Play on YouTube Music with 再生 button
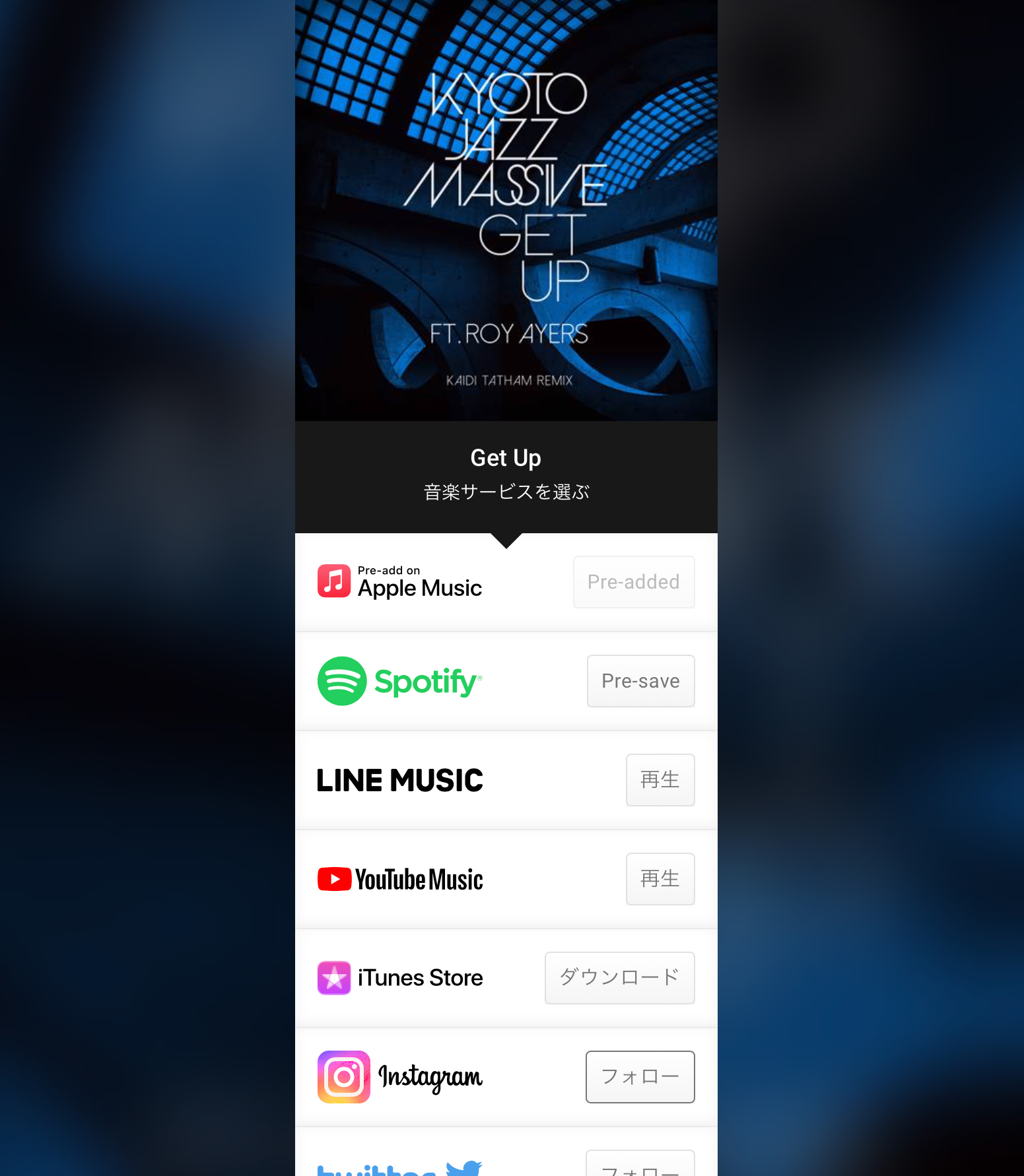This screenshot has width=1024, height=1176. point(660,879)
